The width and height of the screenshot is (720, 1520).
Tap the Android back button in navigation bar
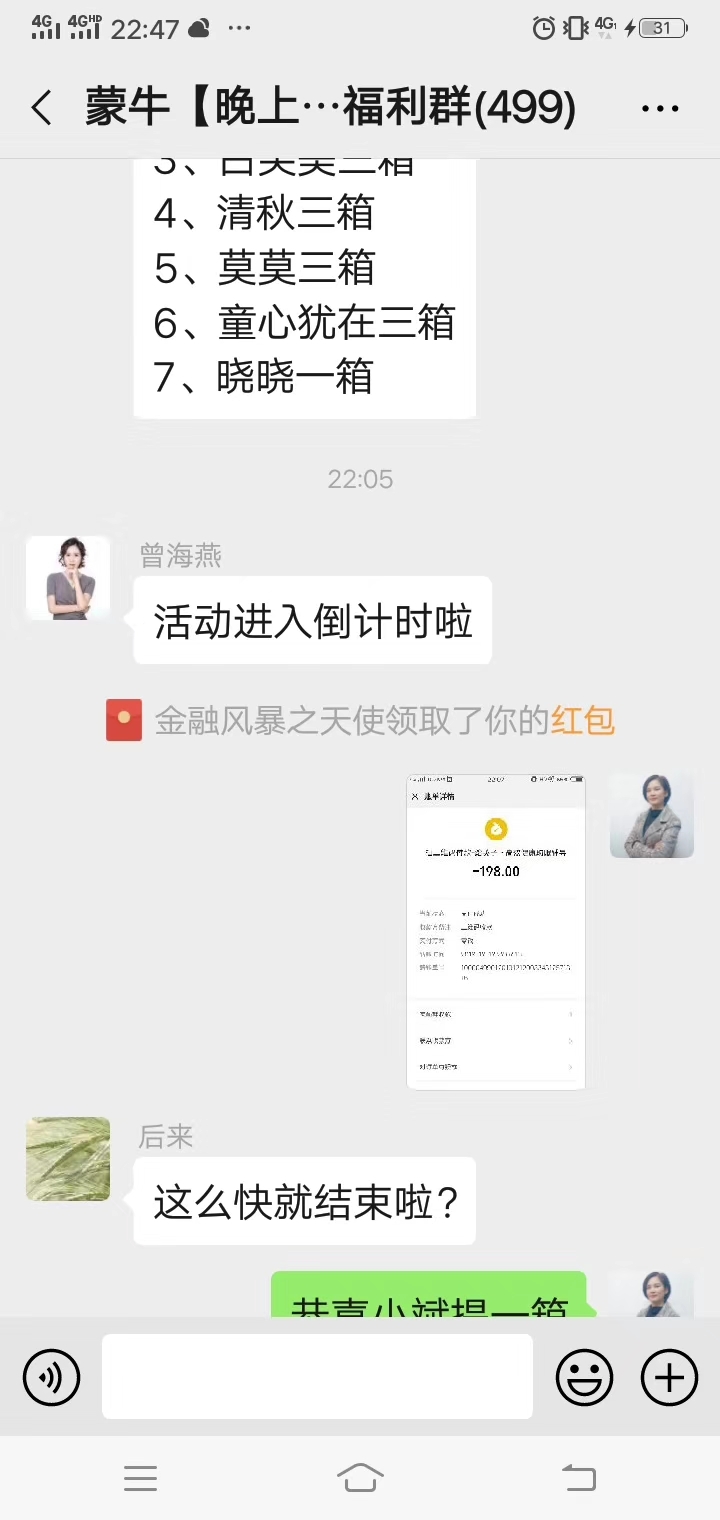point(578,1479)
